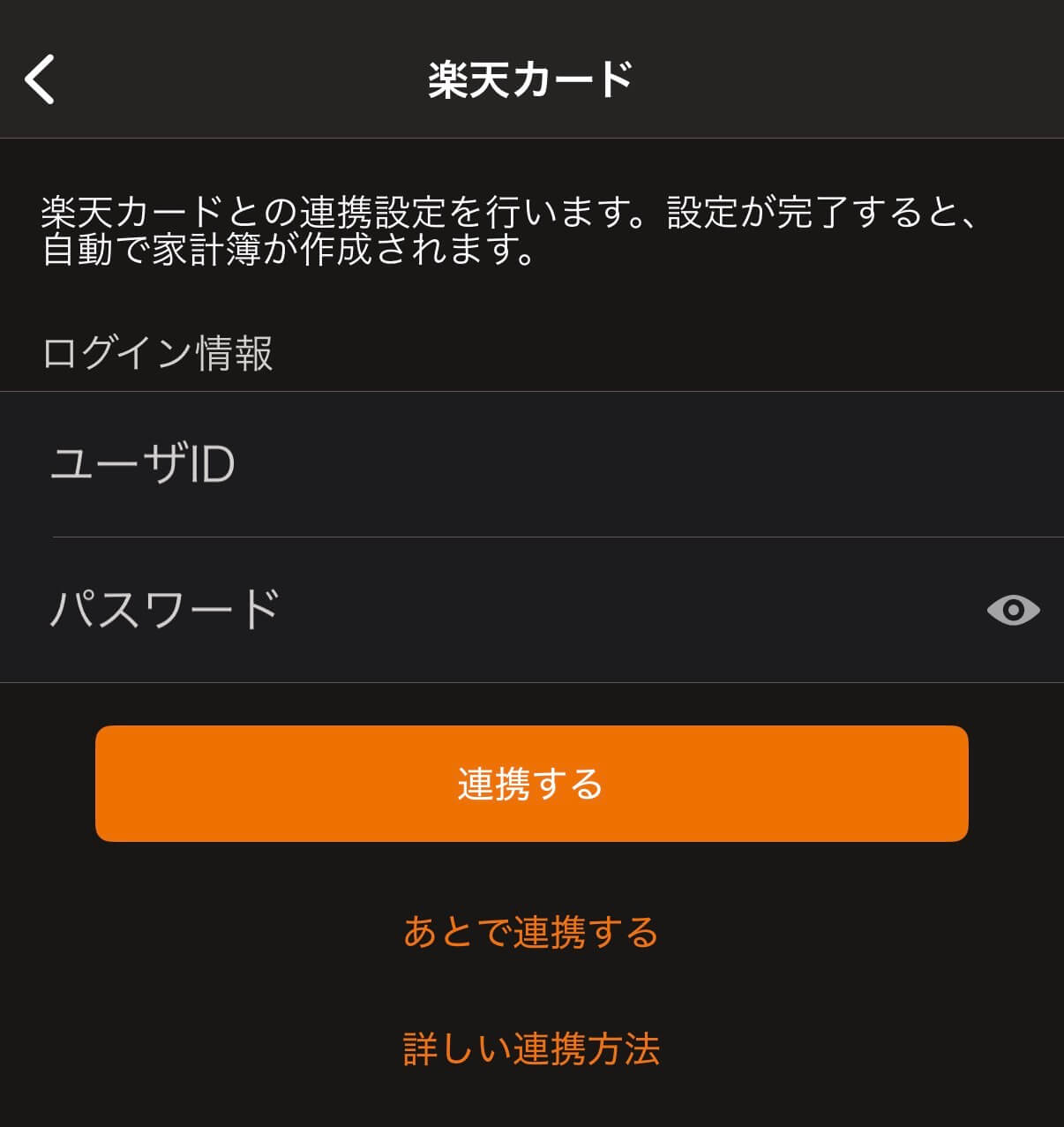Tap the orange 連携する button
1064x1127 pixels.
click(531, 784)
